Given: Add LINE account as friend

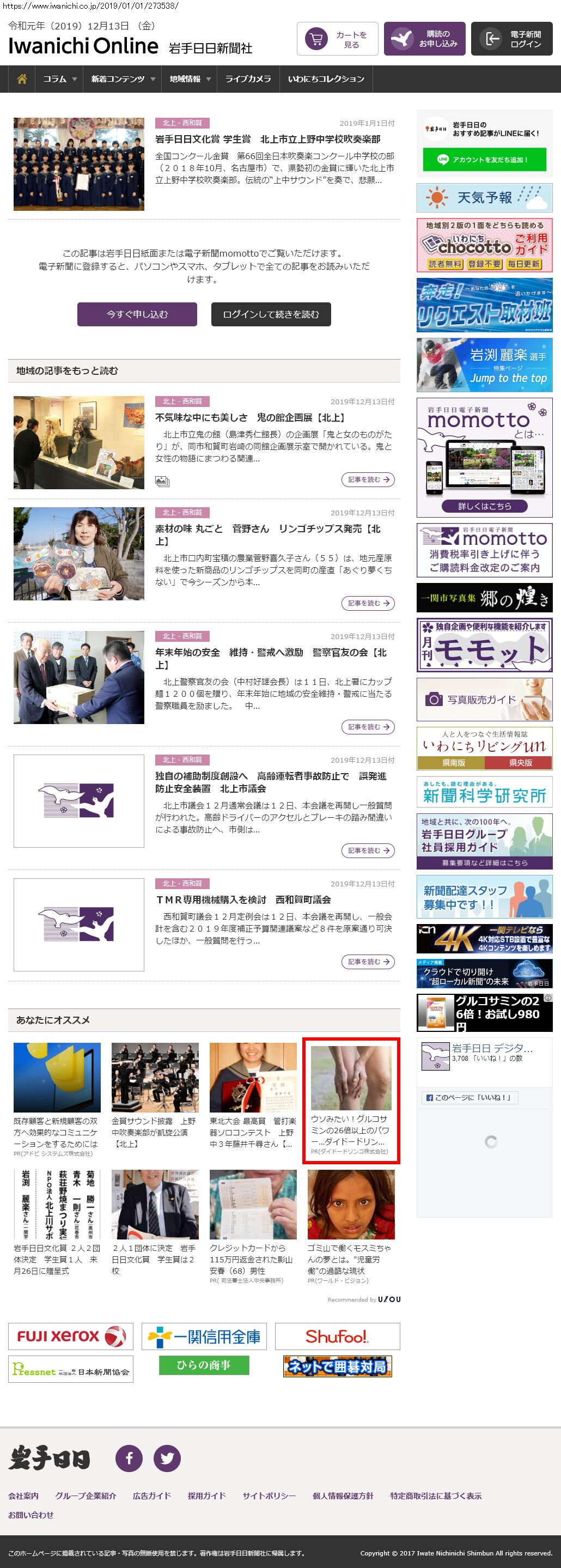Looking at the screenshot, I should [x=484, y=160].
